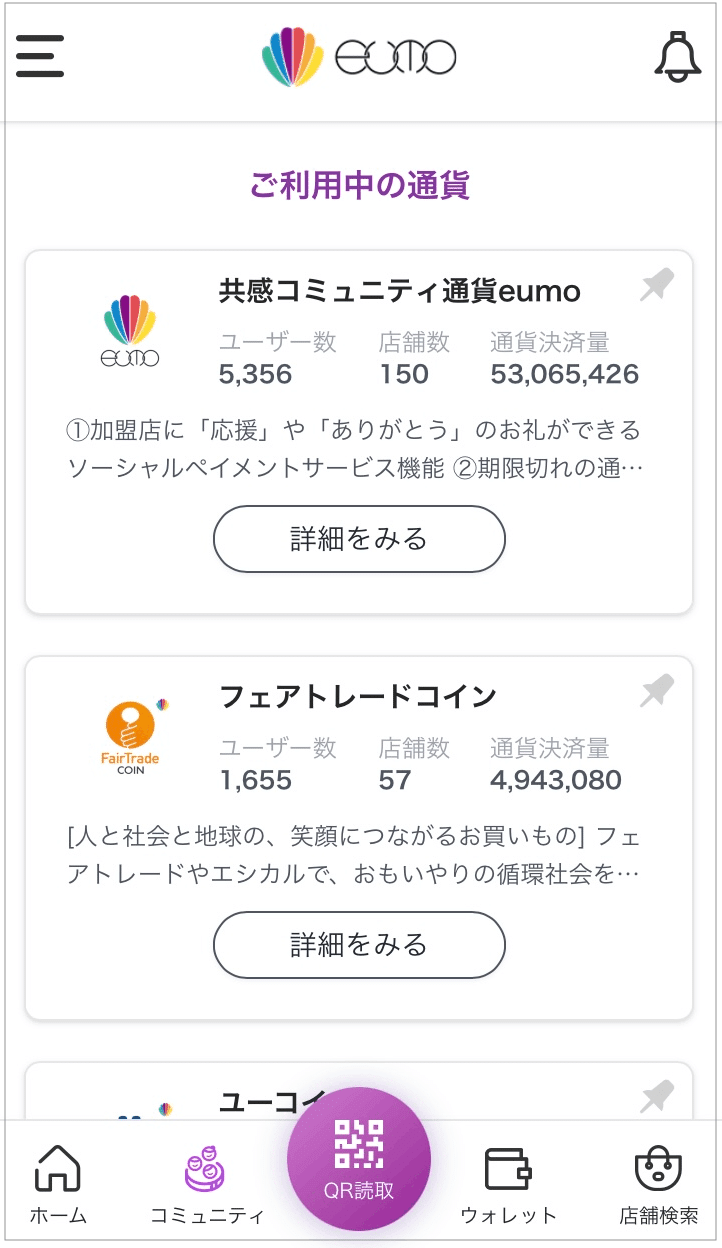The height and width of the screenshot is (1248, 722).
Task: Tap 詳細をみる for 共感コミュニティ通貨eumo
Action: [359, 539]
